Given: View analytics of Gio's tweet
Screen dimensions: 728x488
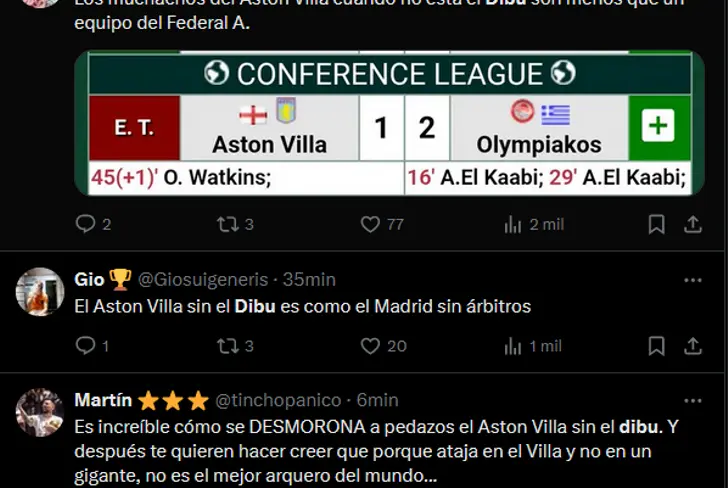Looking at the screenshot, I should click(x=514, y=346).
